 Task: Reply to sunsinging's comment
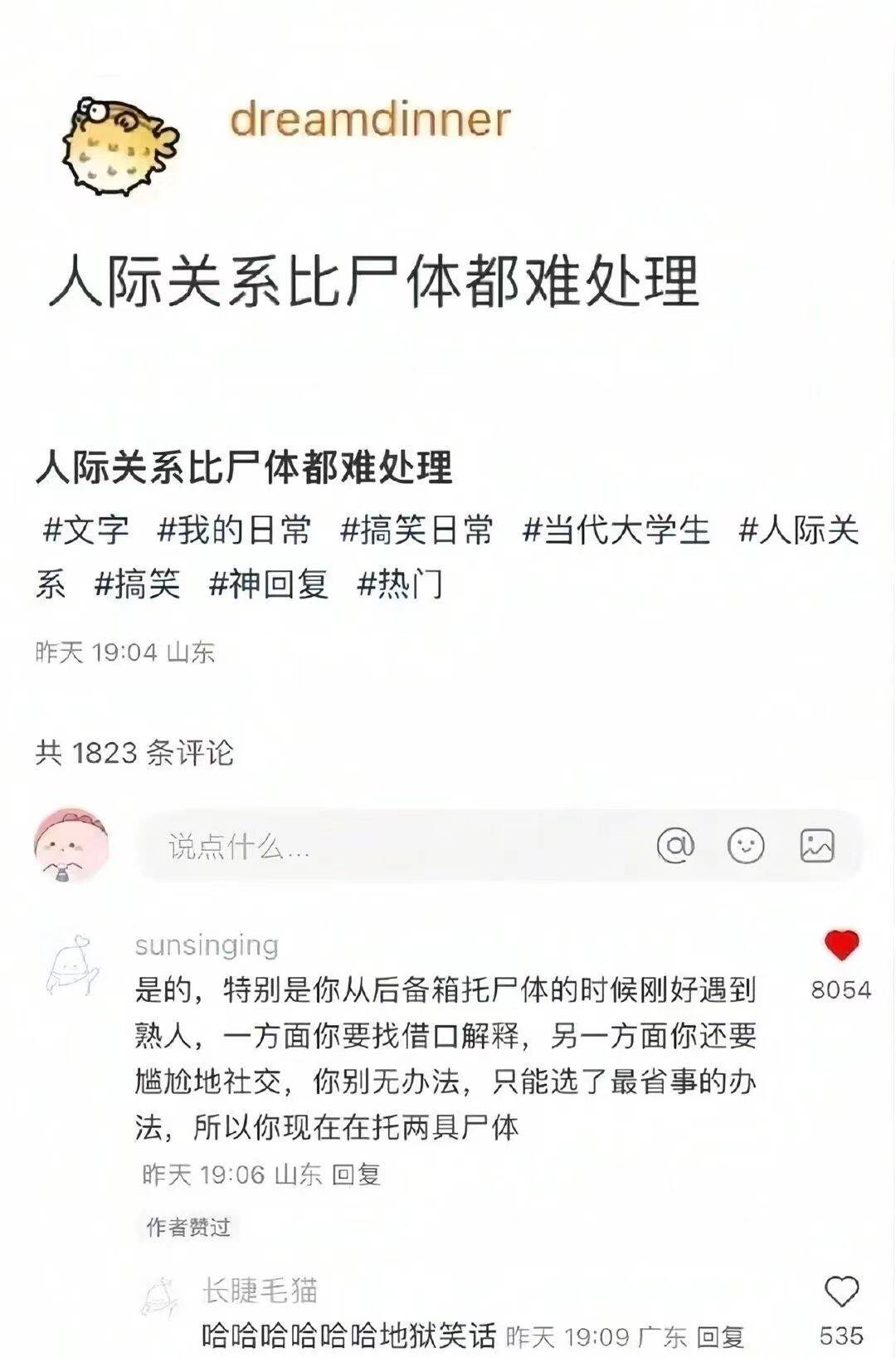tap(356, 1174)
